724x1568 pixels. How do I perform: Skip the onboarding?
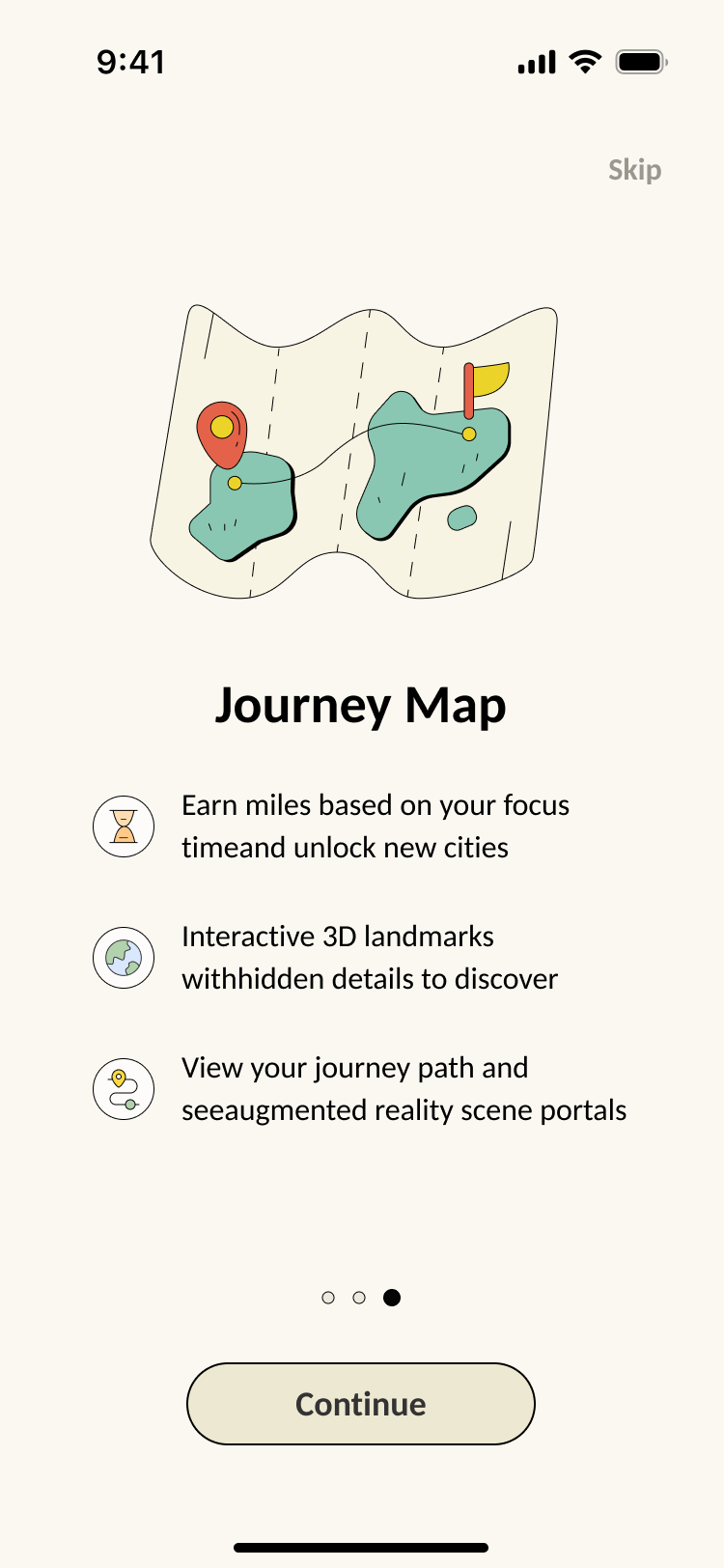click(x=634, y=170)
